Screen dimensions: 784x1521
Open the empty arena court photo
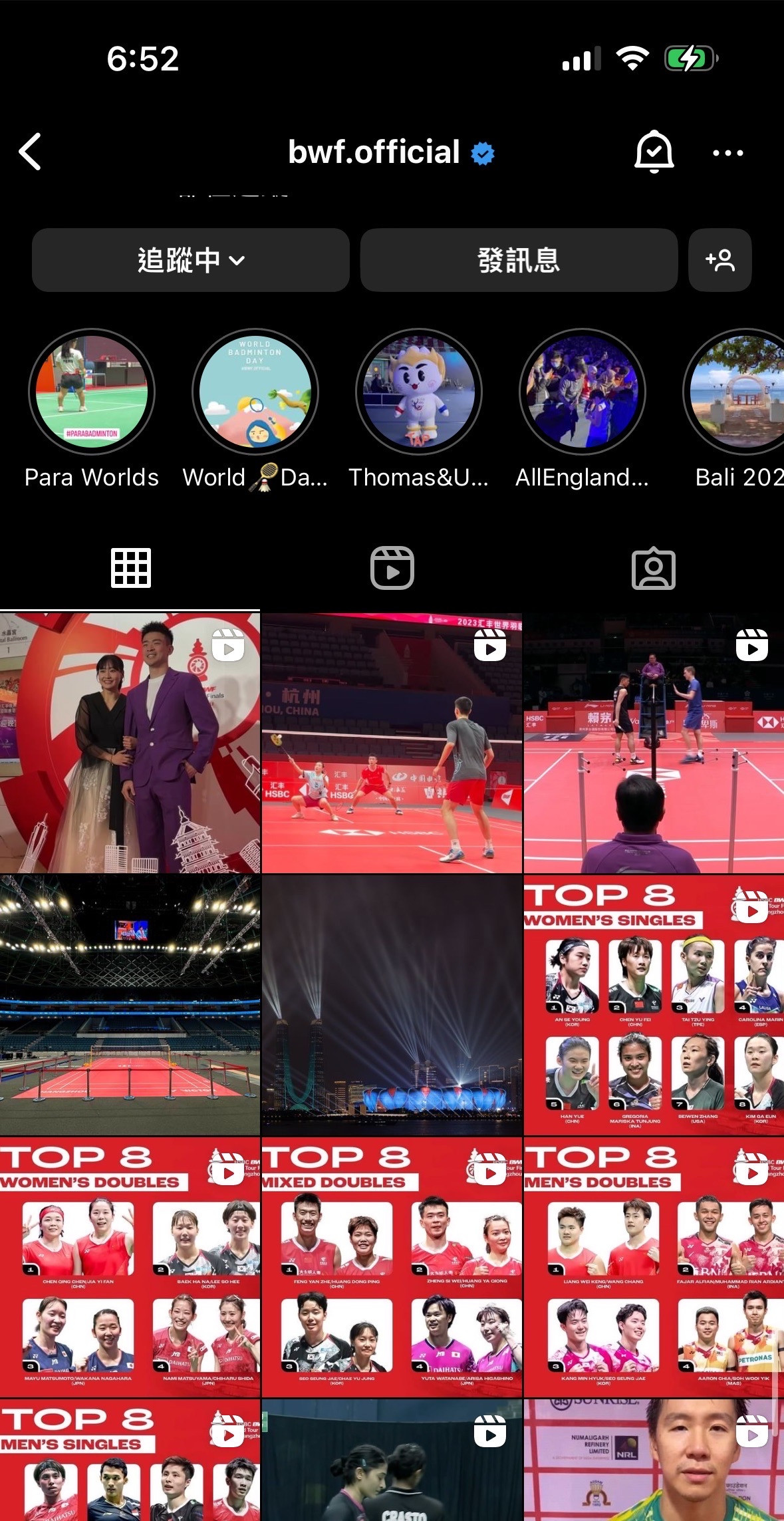(x=130, y=1005)
